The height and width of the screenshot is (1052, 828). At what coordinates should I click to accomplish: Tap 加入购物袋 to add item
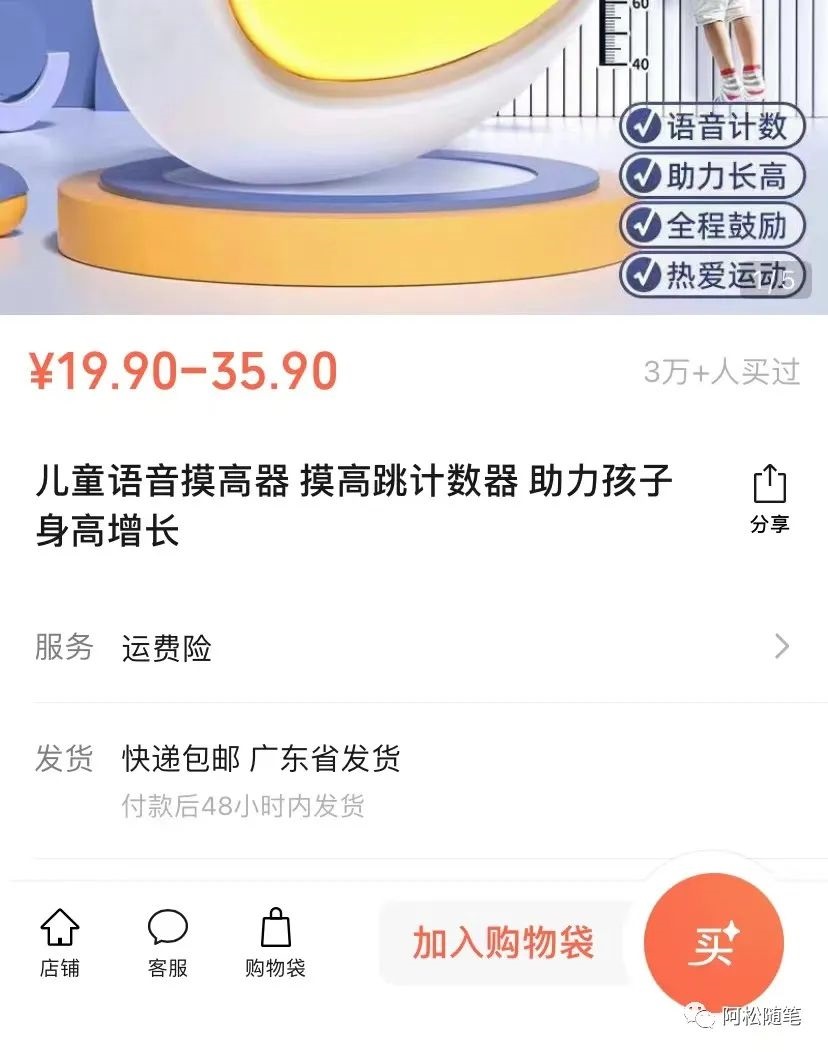[503, 943]
